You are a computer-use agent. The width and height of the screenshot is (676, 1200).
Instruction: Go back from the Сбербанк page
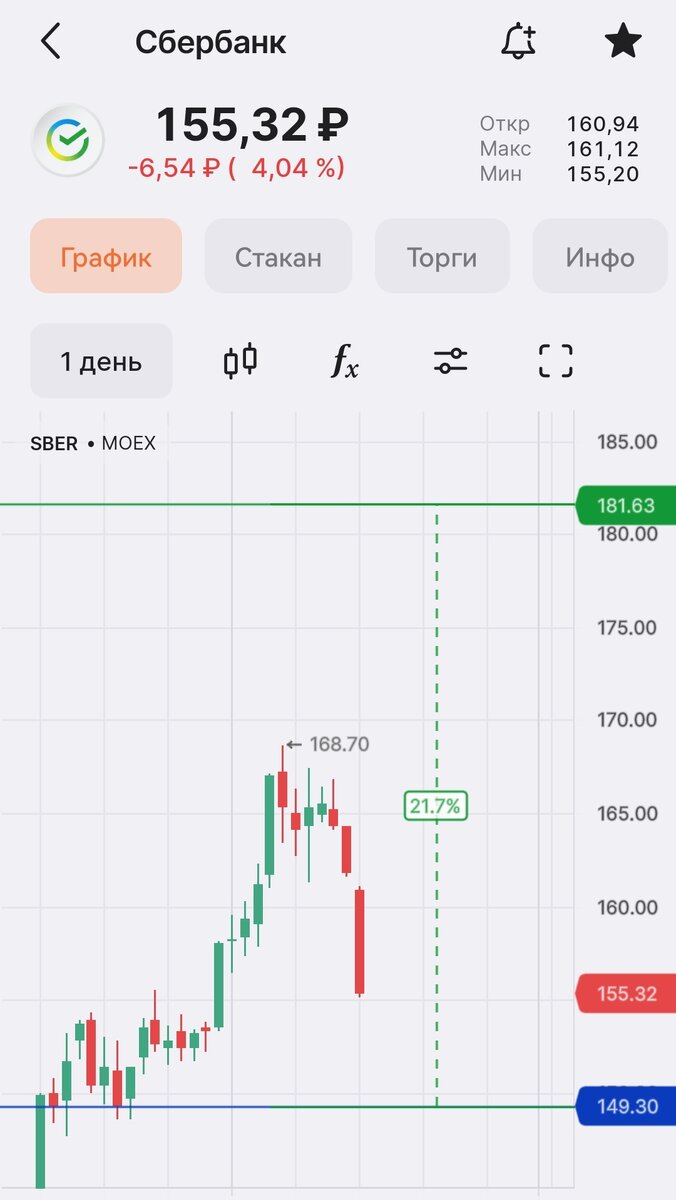(50, 42)
